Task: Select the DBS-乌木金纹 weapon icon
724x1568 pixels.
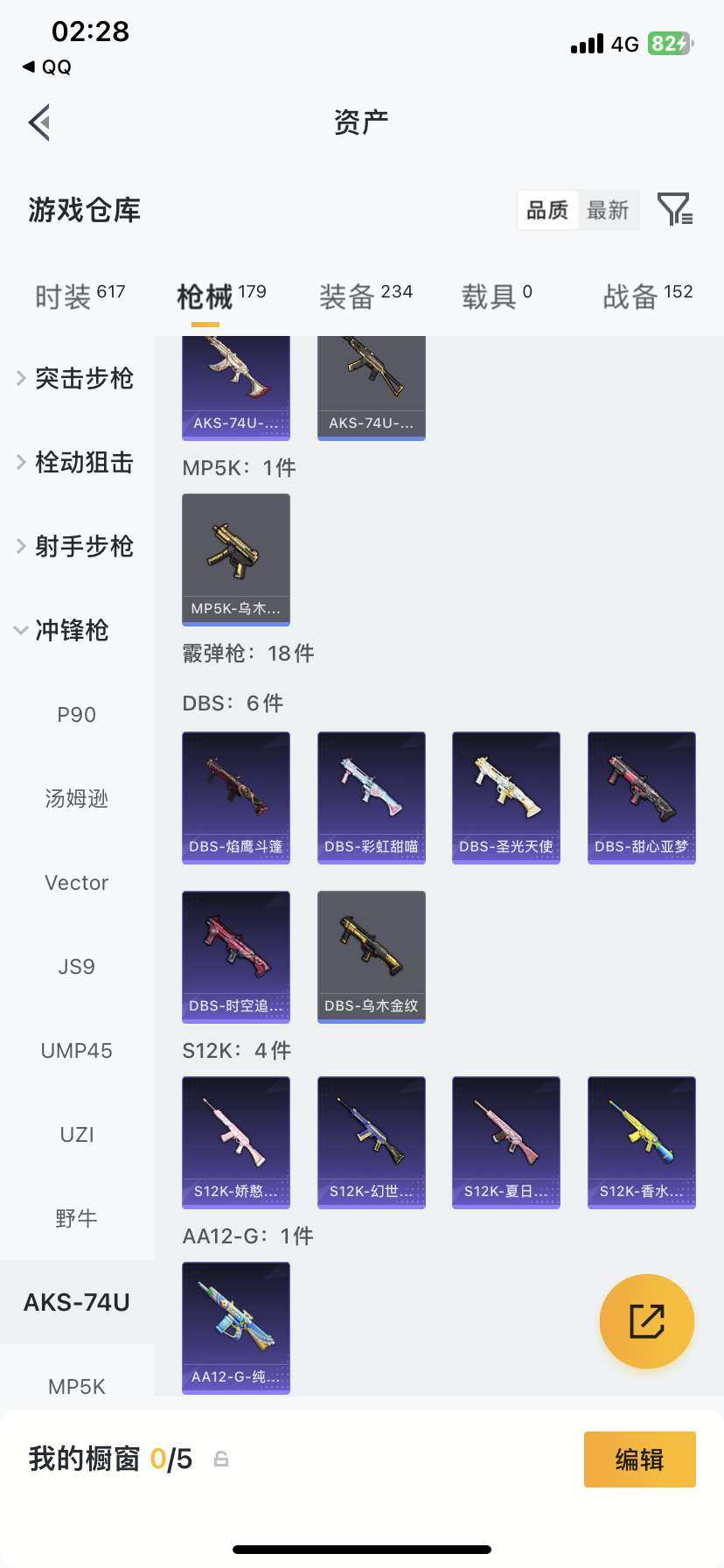Action: point(371,954)
